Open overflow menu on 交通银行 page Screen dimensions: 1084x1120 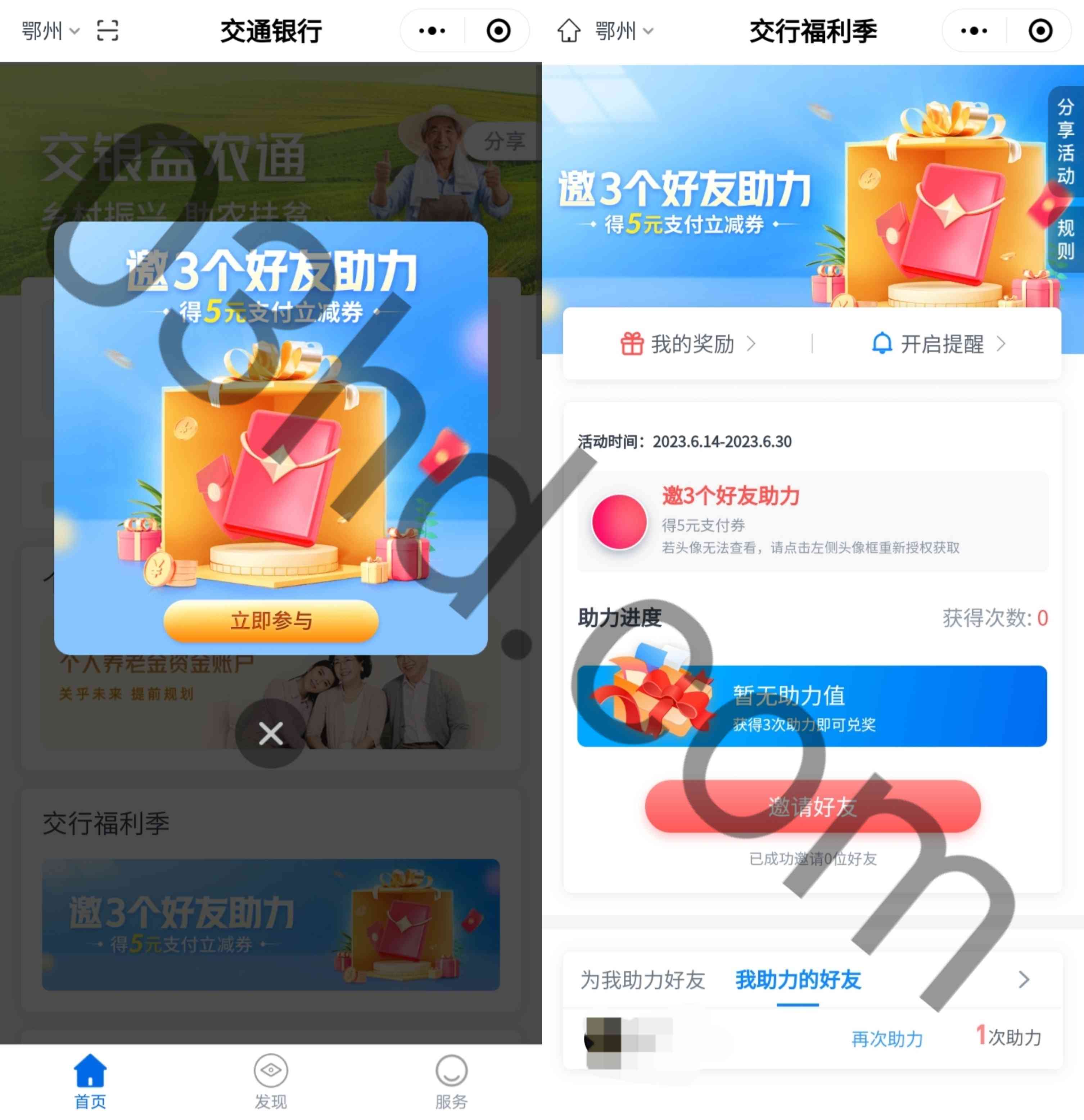(432, 31)
